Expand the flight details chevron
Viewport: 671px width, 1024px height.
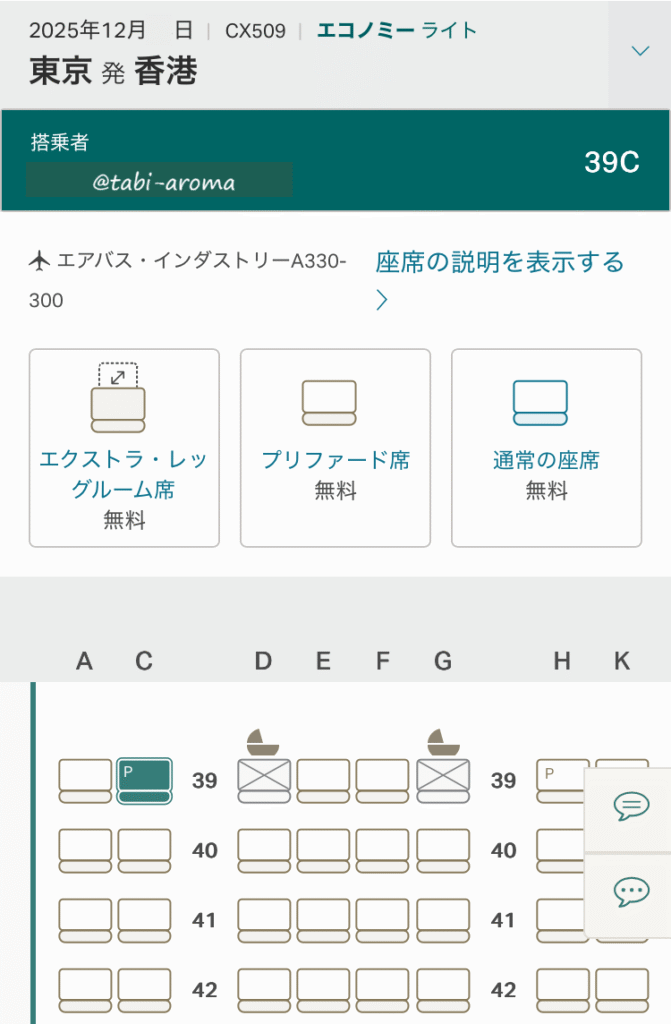(x=640, y=51)
